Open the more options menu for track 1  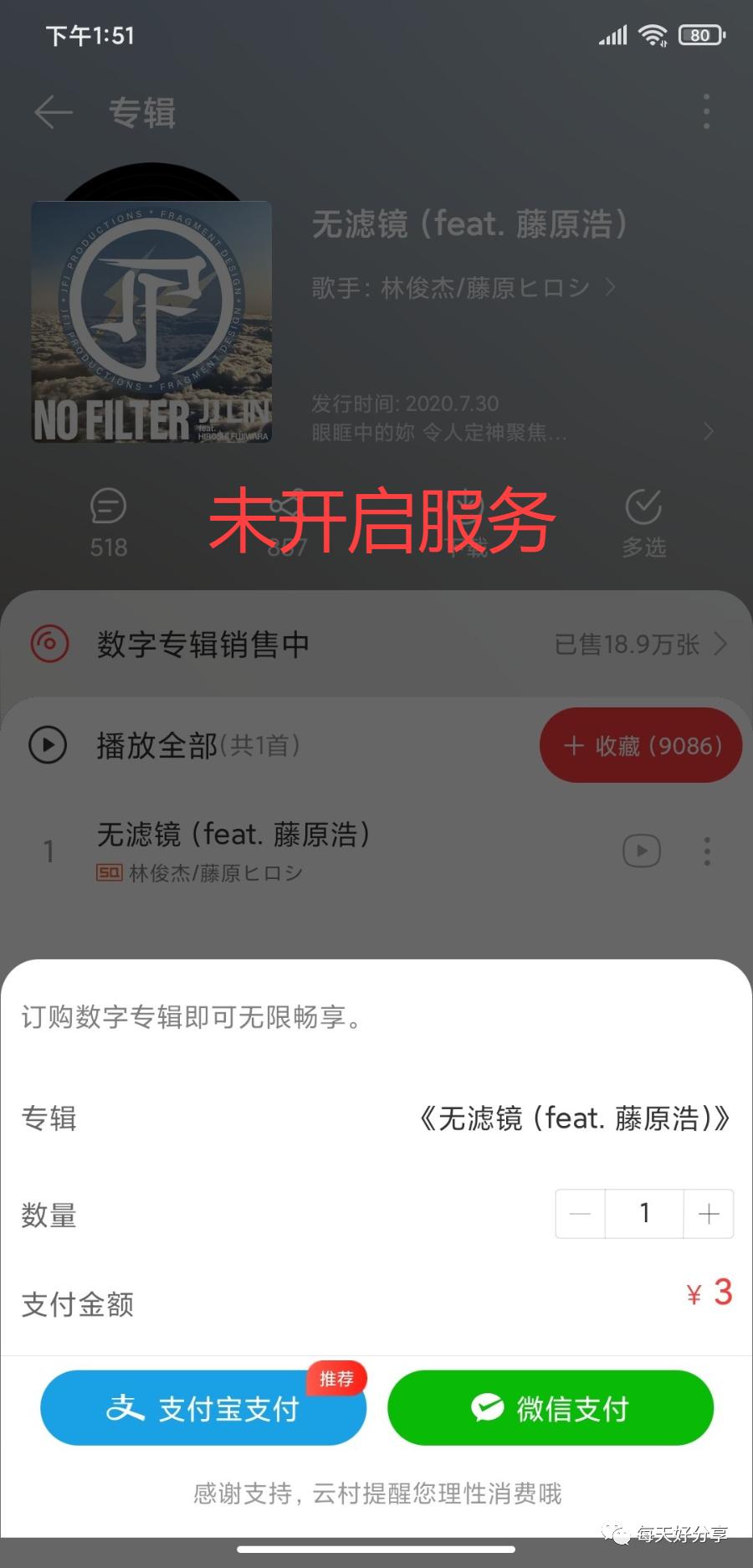(707, 851)
